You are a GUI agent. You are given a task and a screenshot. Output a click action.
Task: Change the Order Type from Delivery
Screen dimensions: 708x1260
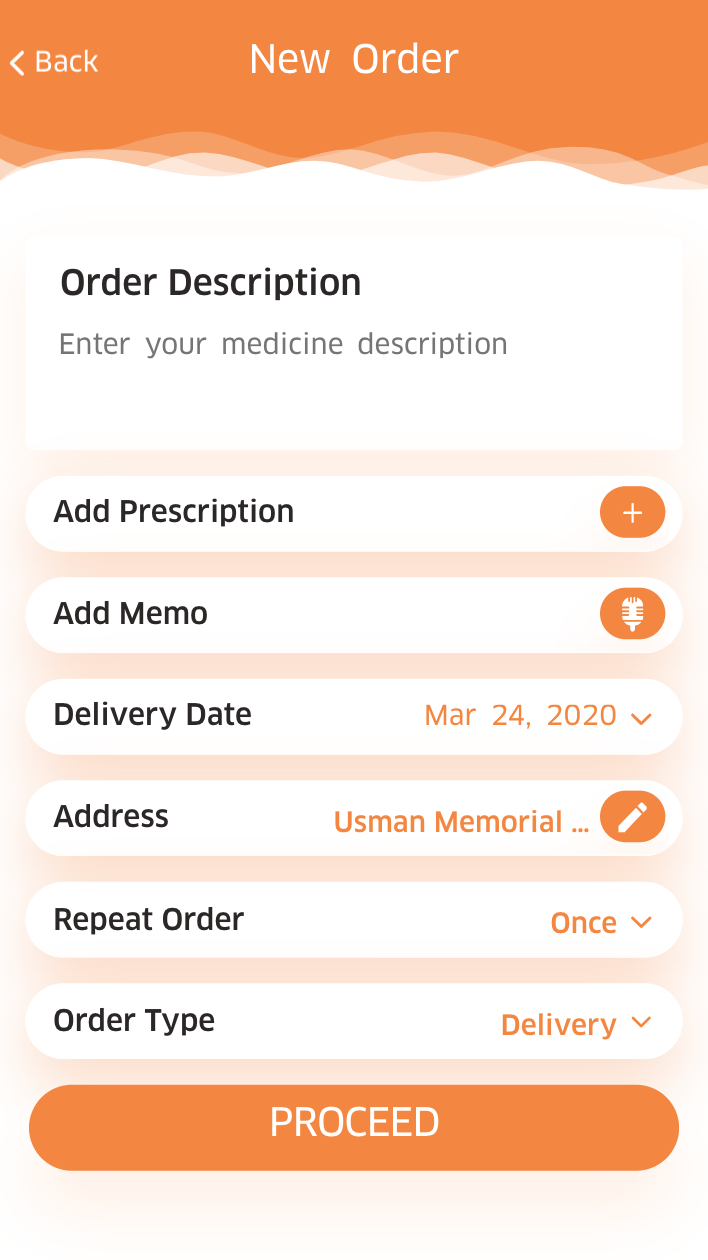576,1024
